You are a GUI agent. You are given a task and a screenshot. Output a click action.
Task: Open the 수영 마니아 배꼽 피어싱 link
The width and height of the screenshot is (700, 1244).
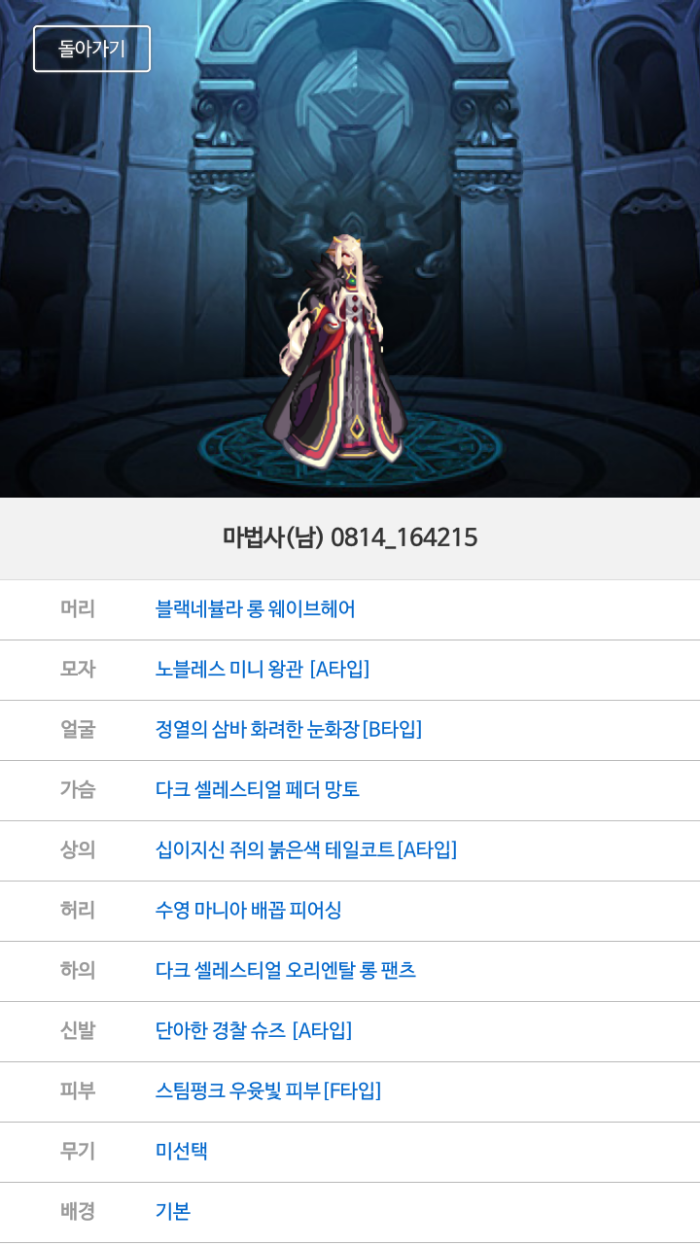(x=248, y=910)
